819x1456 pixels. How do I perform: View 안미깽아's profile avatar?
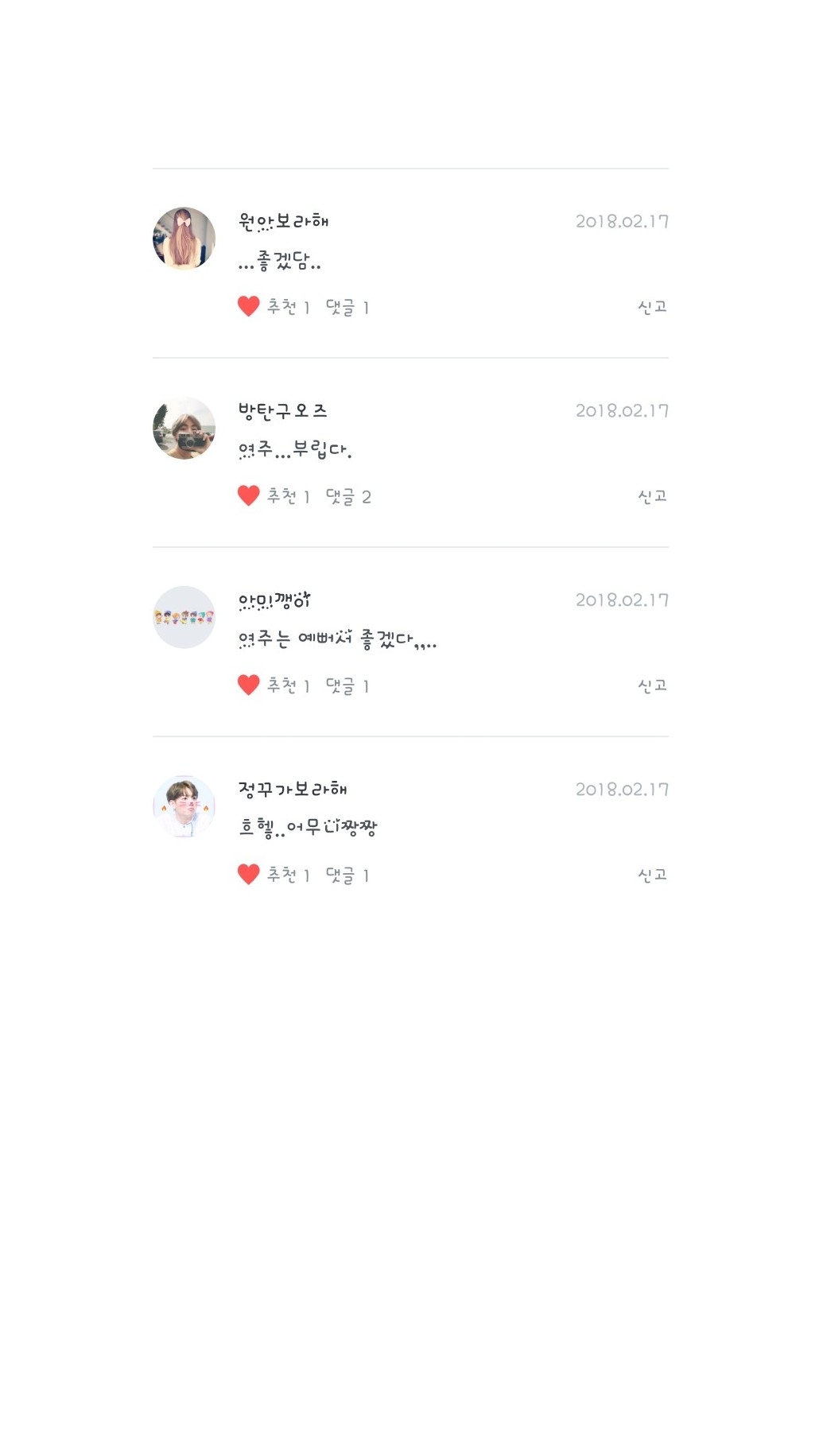(184, 617)
